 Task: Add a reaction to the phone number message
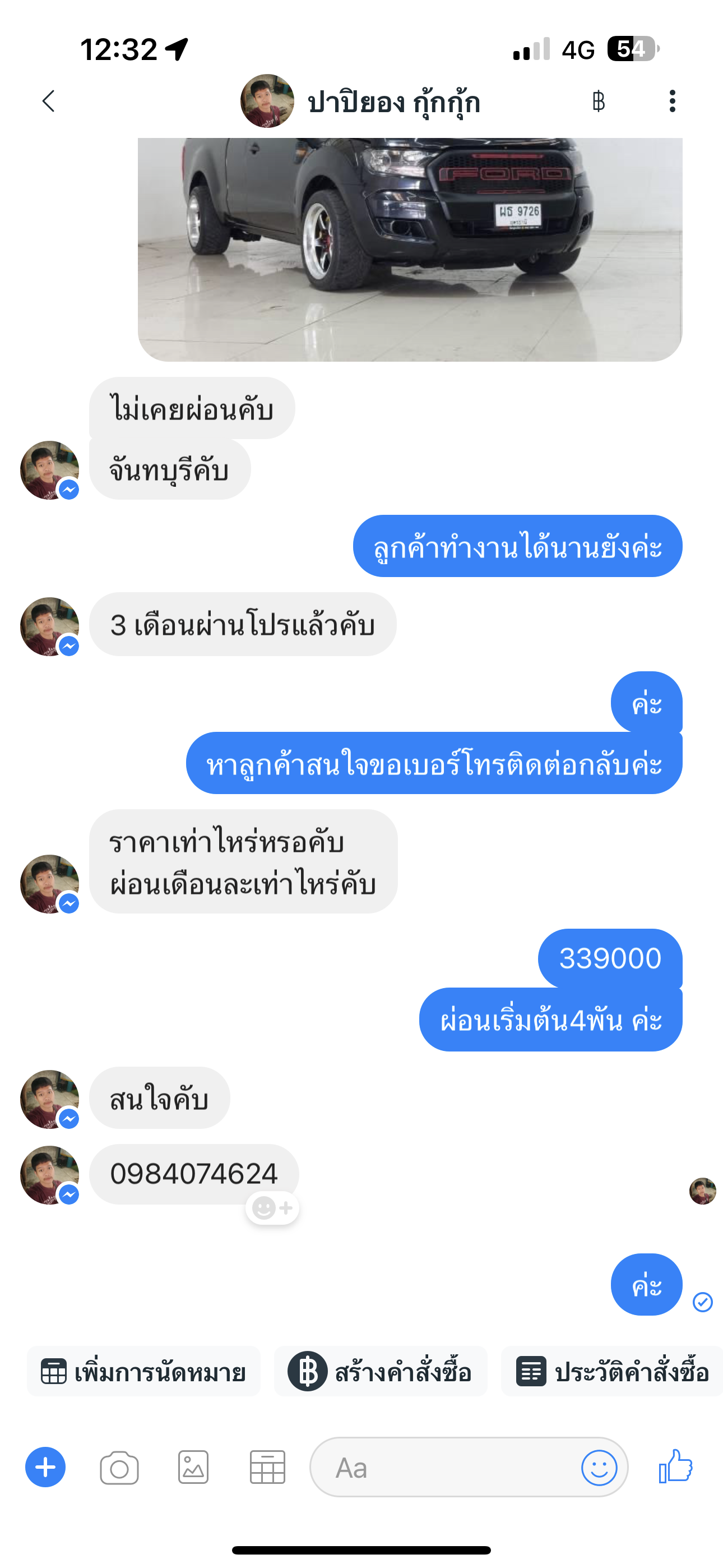[x=272, y=1207]
